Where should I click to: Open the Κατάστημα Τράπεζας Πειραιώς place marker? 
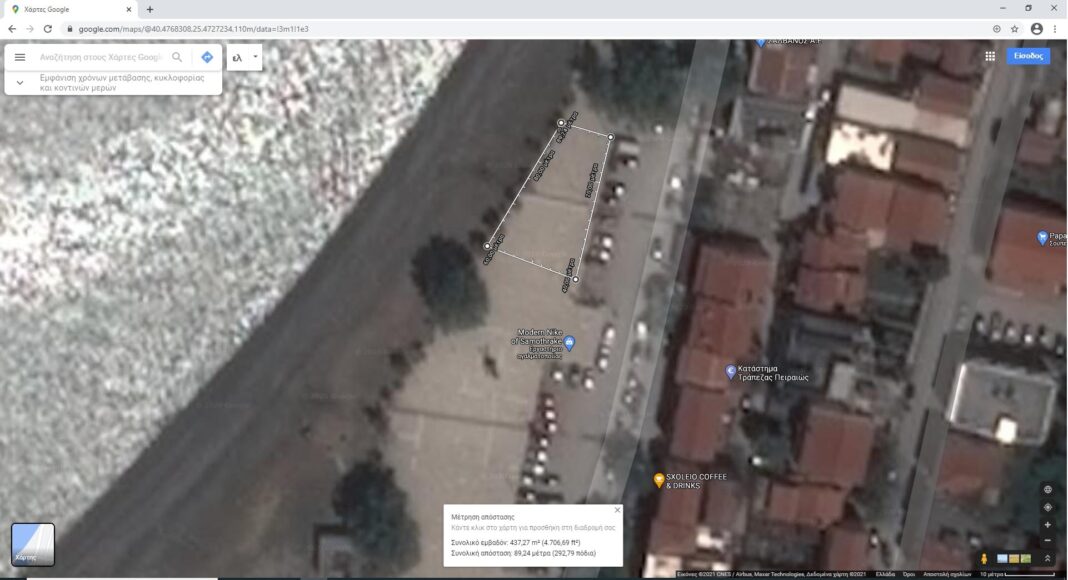731,372
